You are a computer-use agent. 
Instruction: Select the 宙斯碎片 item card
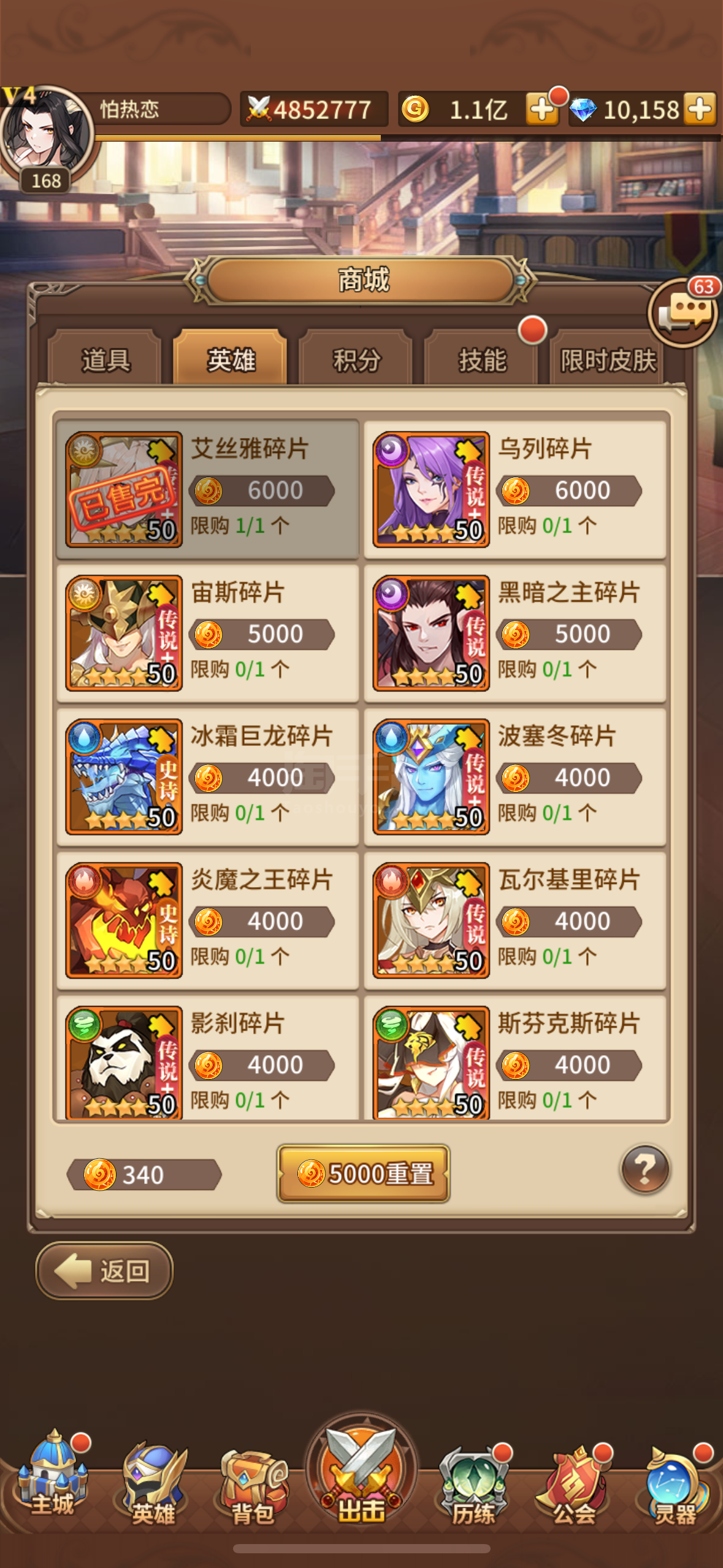click(208, 632)
